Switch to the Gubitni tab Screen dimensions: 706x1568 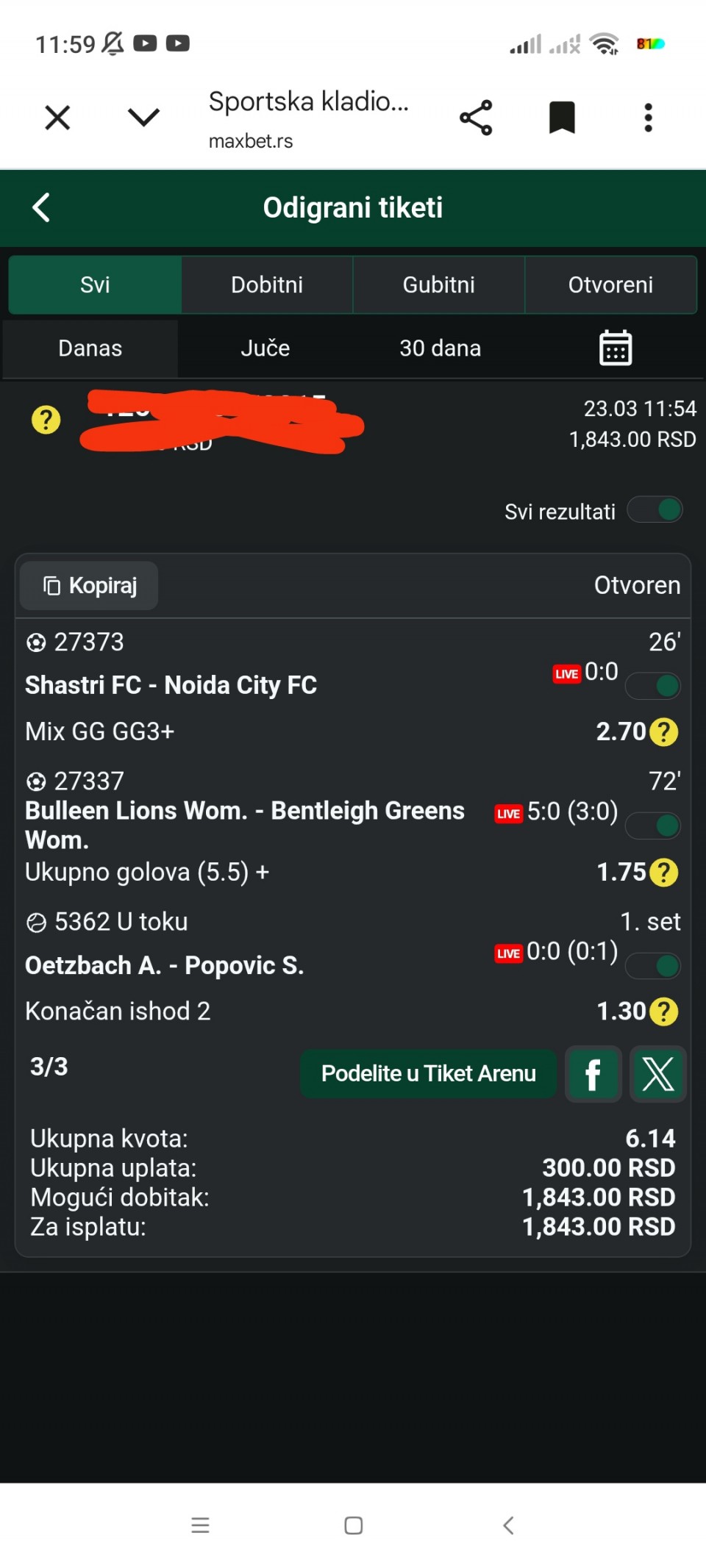click(x=439, y=284)
